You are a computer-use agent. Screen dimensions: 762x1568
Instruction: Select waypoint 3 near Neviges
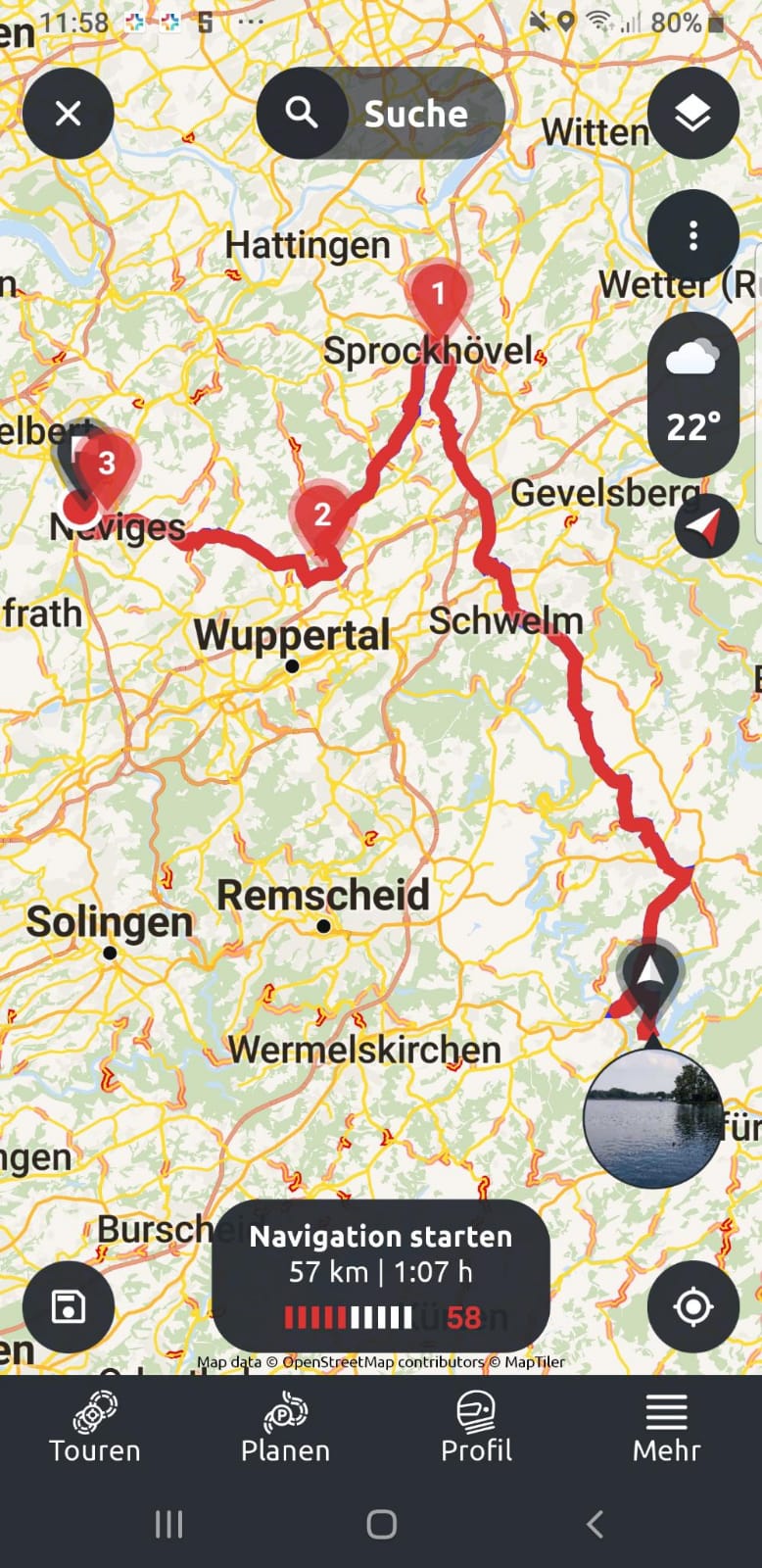107,462
